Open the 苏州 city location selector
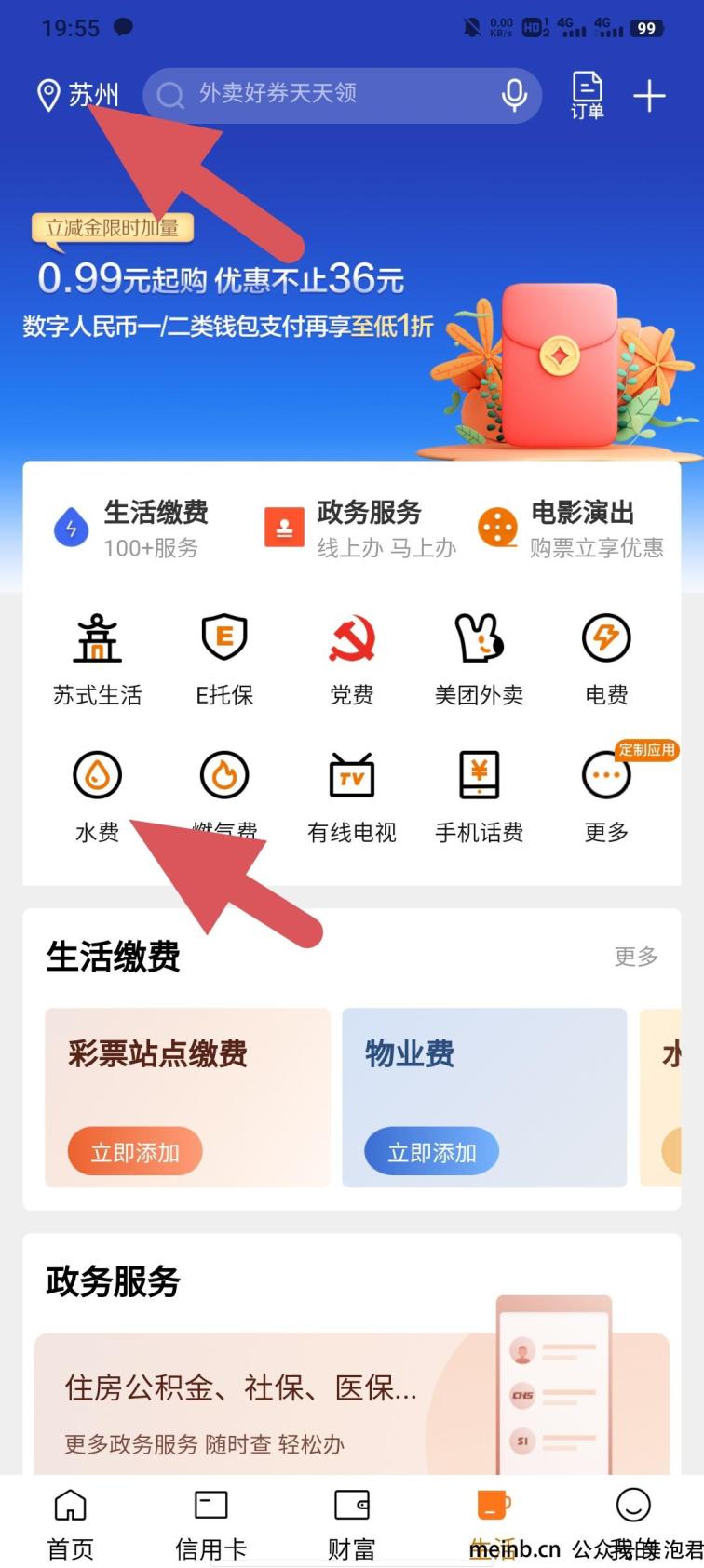This screenshot has width=704, height=1568. point(78,94)
